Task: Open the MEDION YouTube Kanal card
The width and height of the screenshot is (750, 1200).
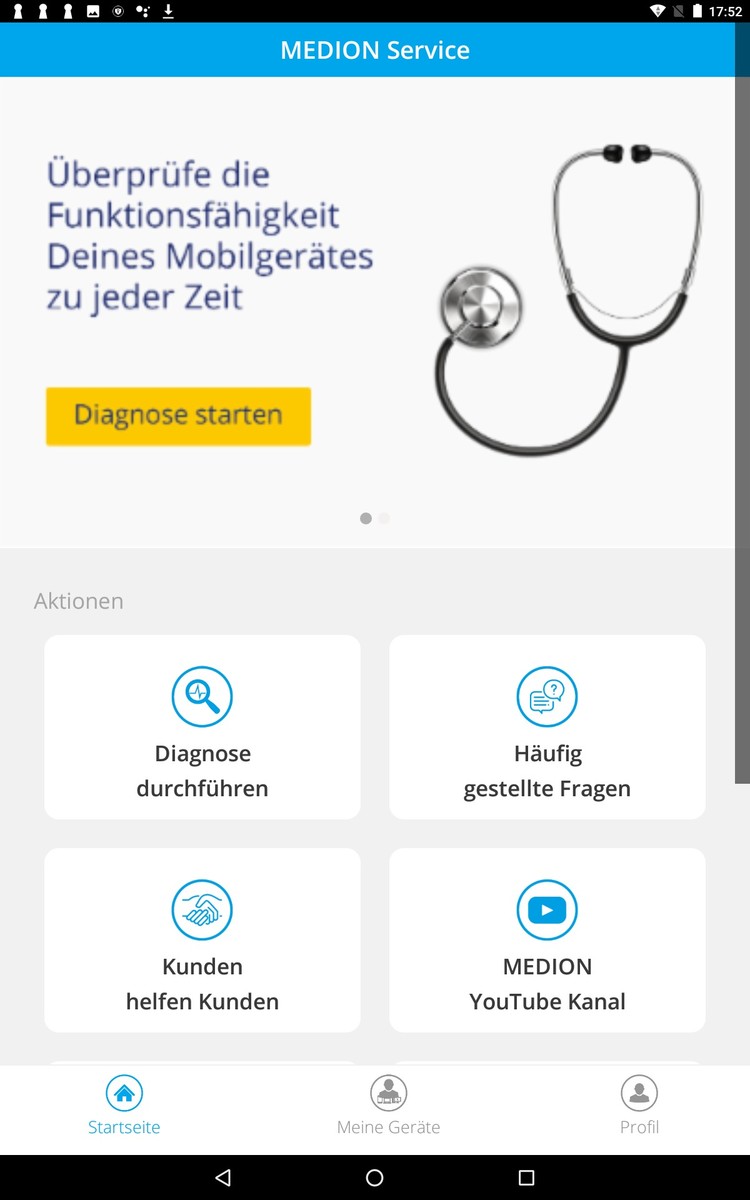Action: [x=547, y=940]
